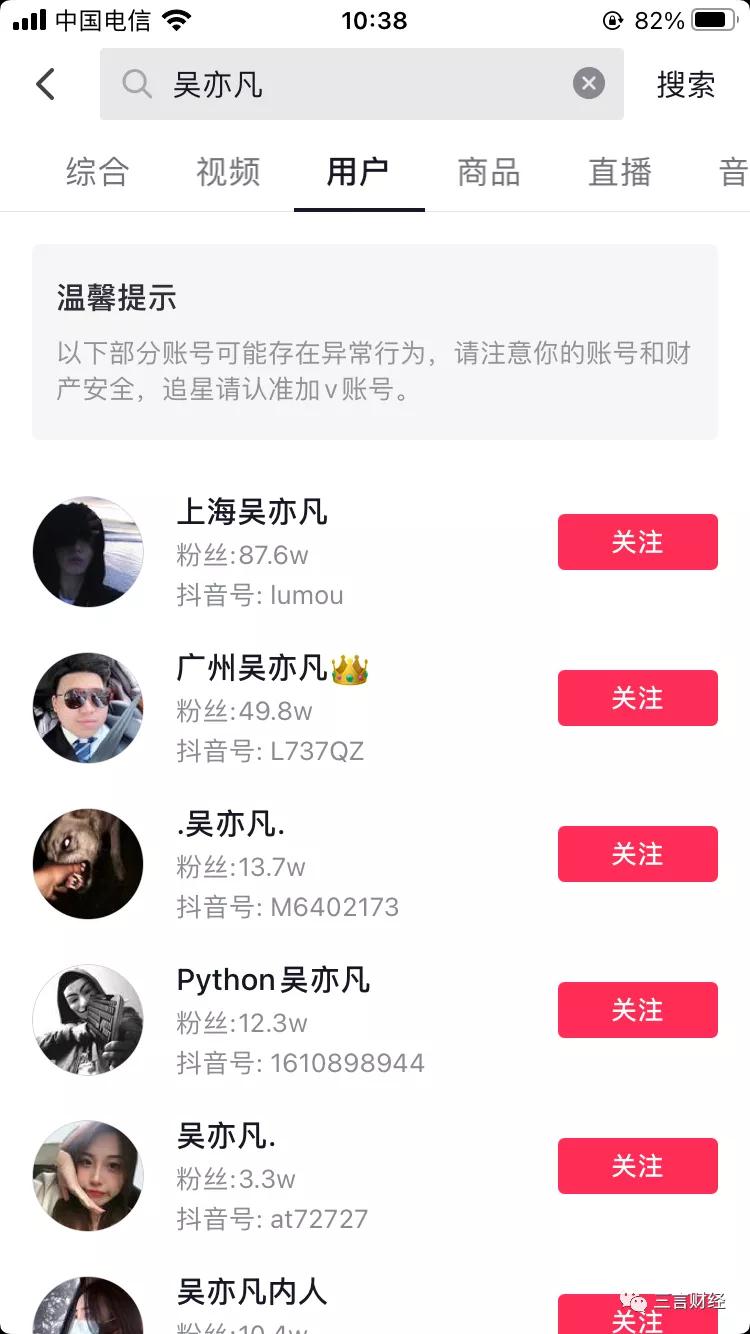This screenshot has width=750, height=1334.
Task: Switch to the 商品 tab
Action: tap(488, 172)
